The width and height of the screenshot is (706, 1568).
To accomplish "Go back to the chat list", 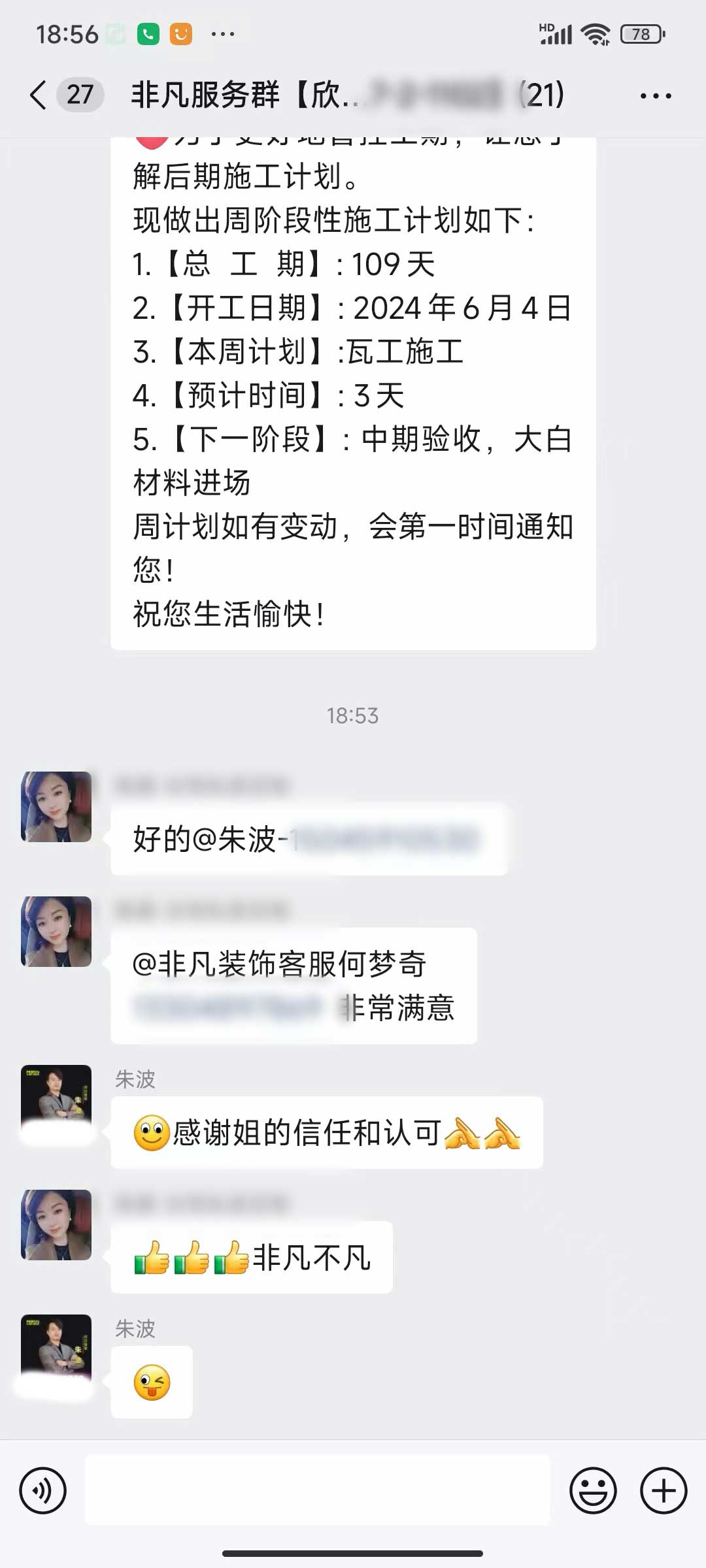I will point(39,95).
